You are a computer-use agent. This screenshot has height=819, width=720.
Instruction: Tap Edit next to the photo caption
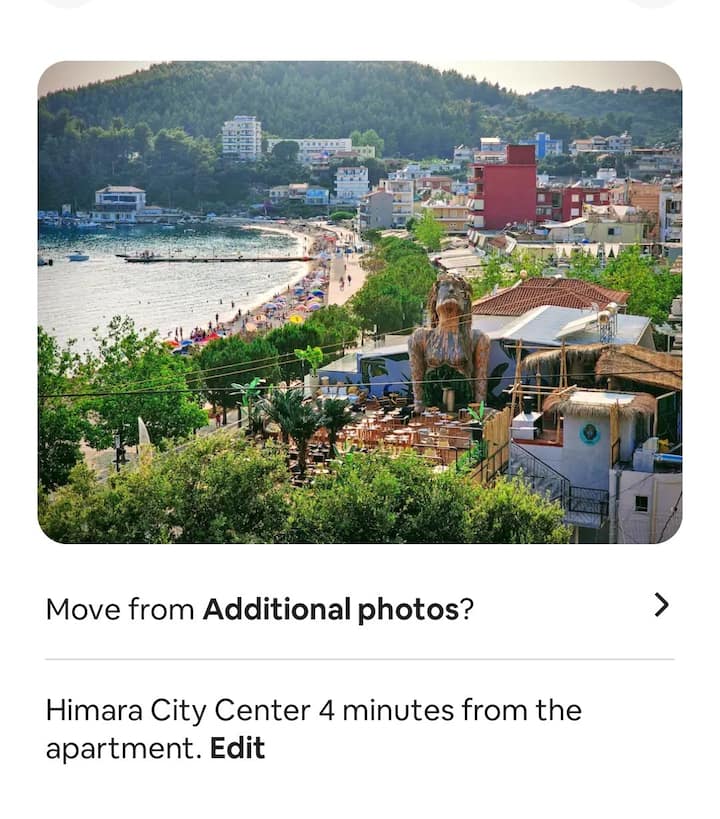tap(237, 748)
